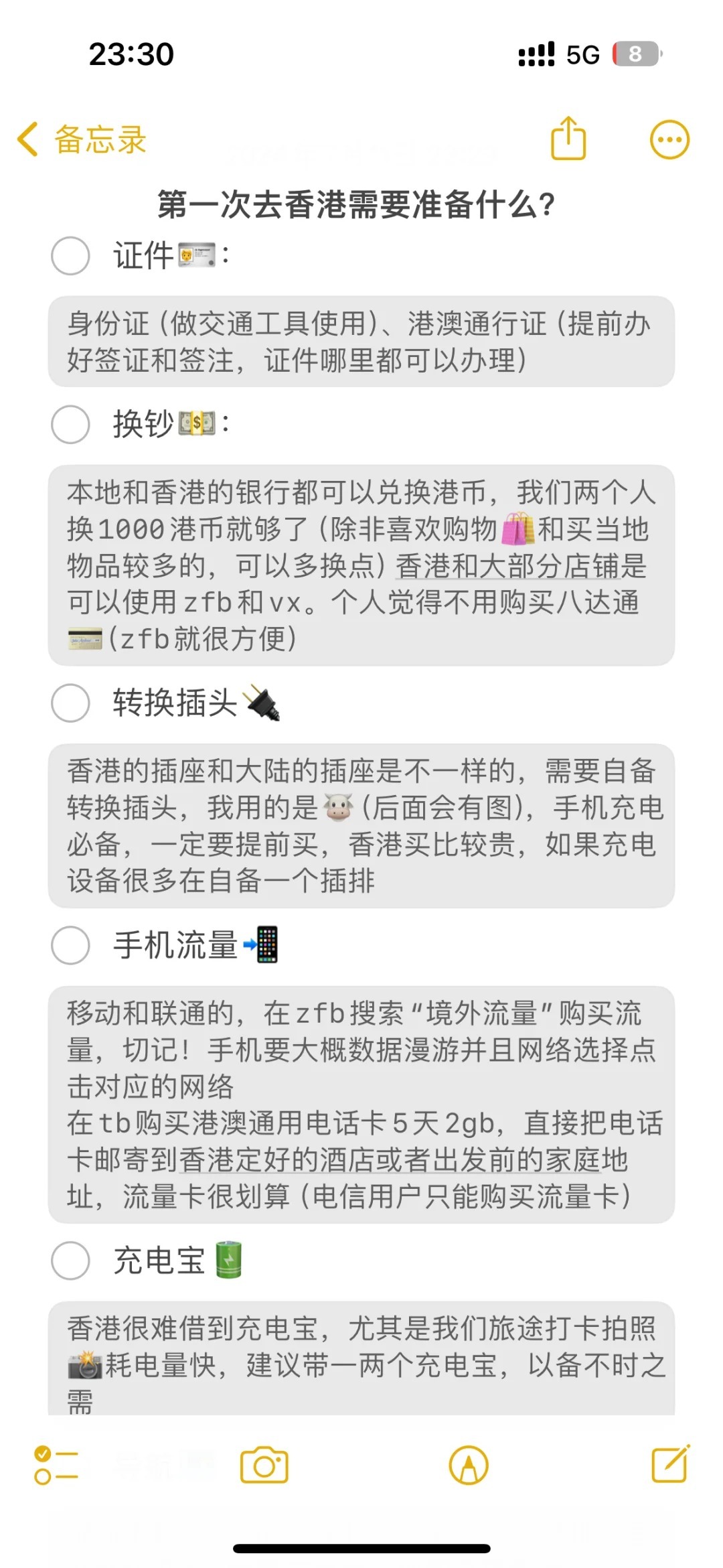Go back to 备忘录 folder list
The width and height of the screenshot is (723, 1568).
tap(82, 139)
